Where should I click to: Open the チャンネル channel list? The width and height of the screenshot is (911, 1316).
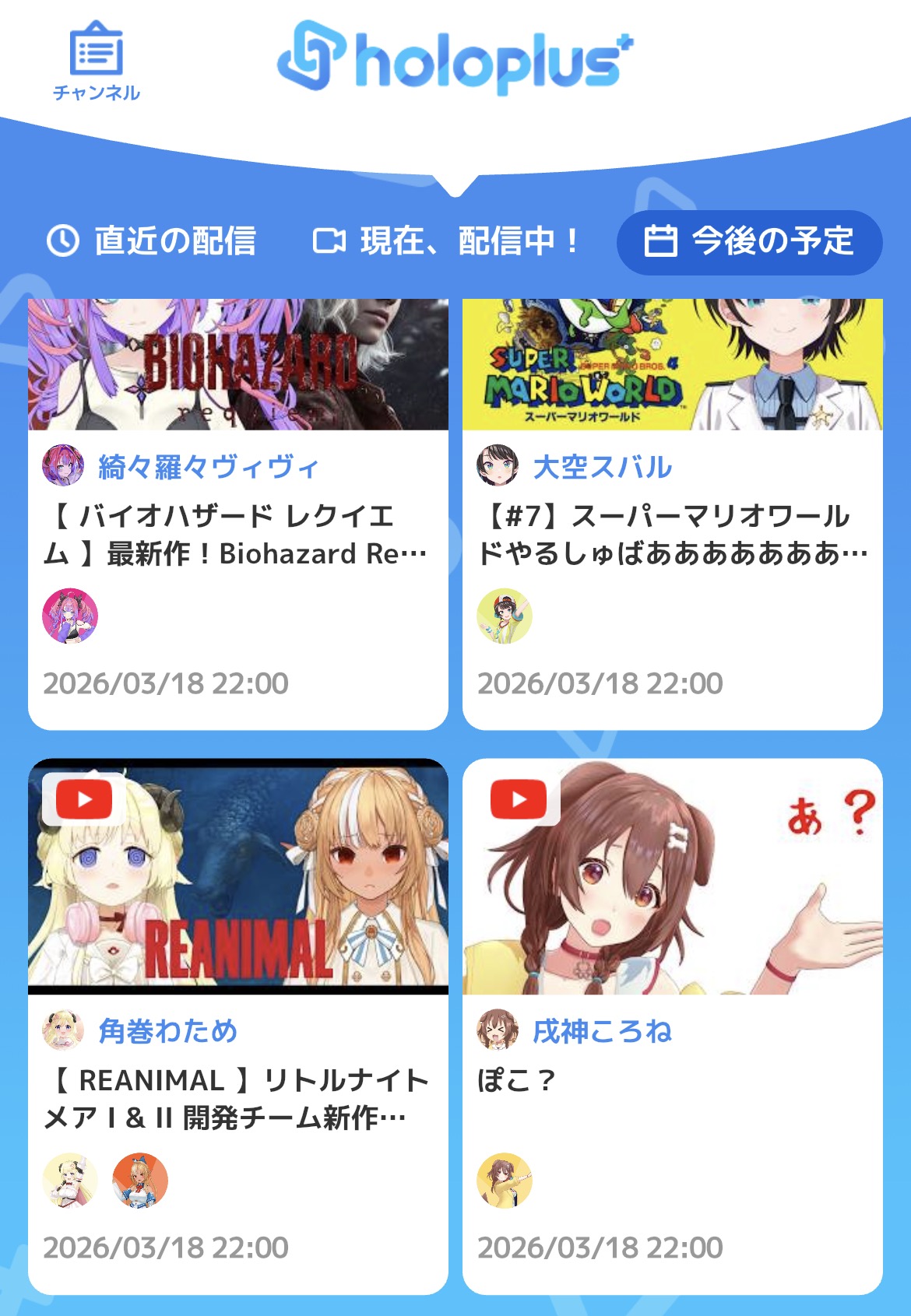[x=97, y=61]
